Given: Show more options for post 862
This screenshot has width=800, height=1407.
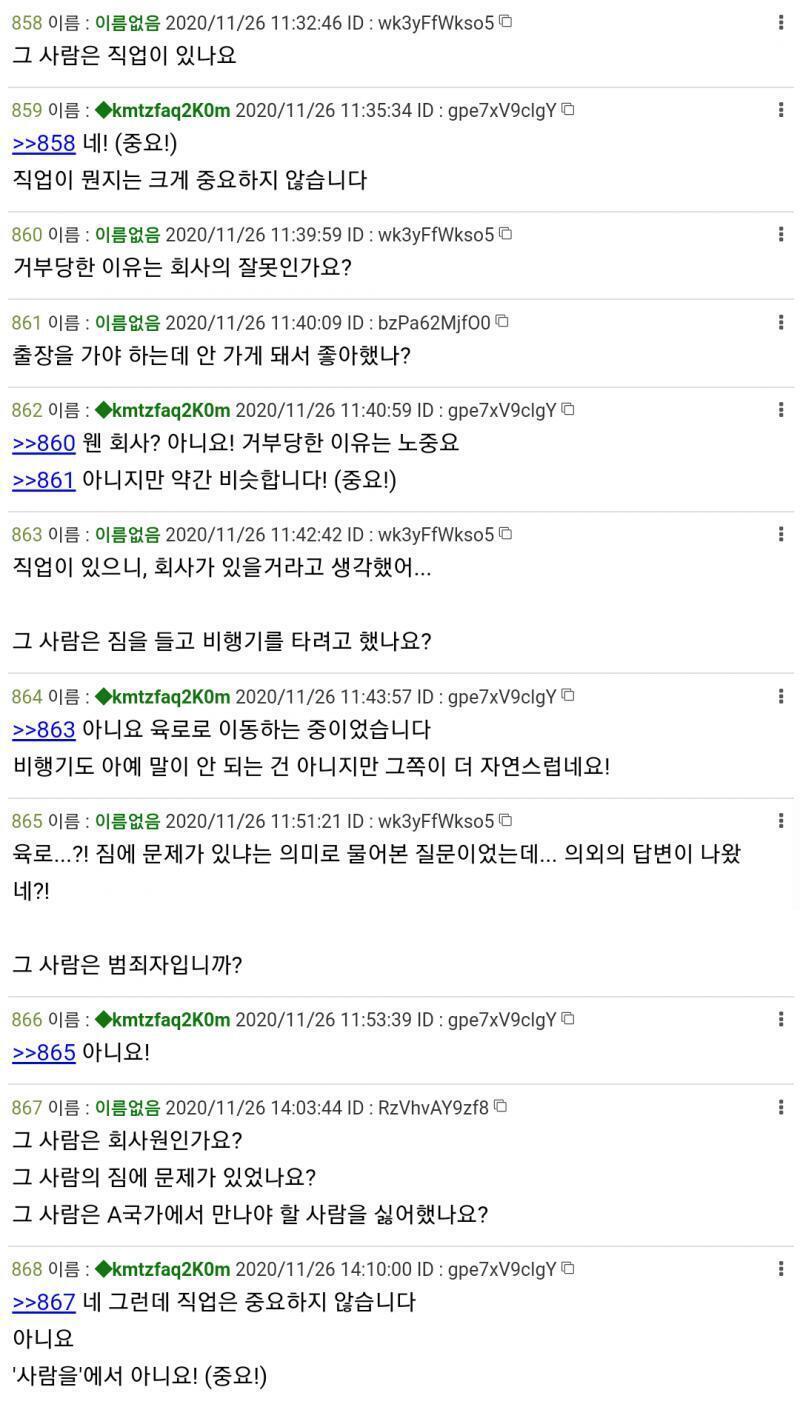Looking at the screenshot, I should click(x=780, y=410).
